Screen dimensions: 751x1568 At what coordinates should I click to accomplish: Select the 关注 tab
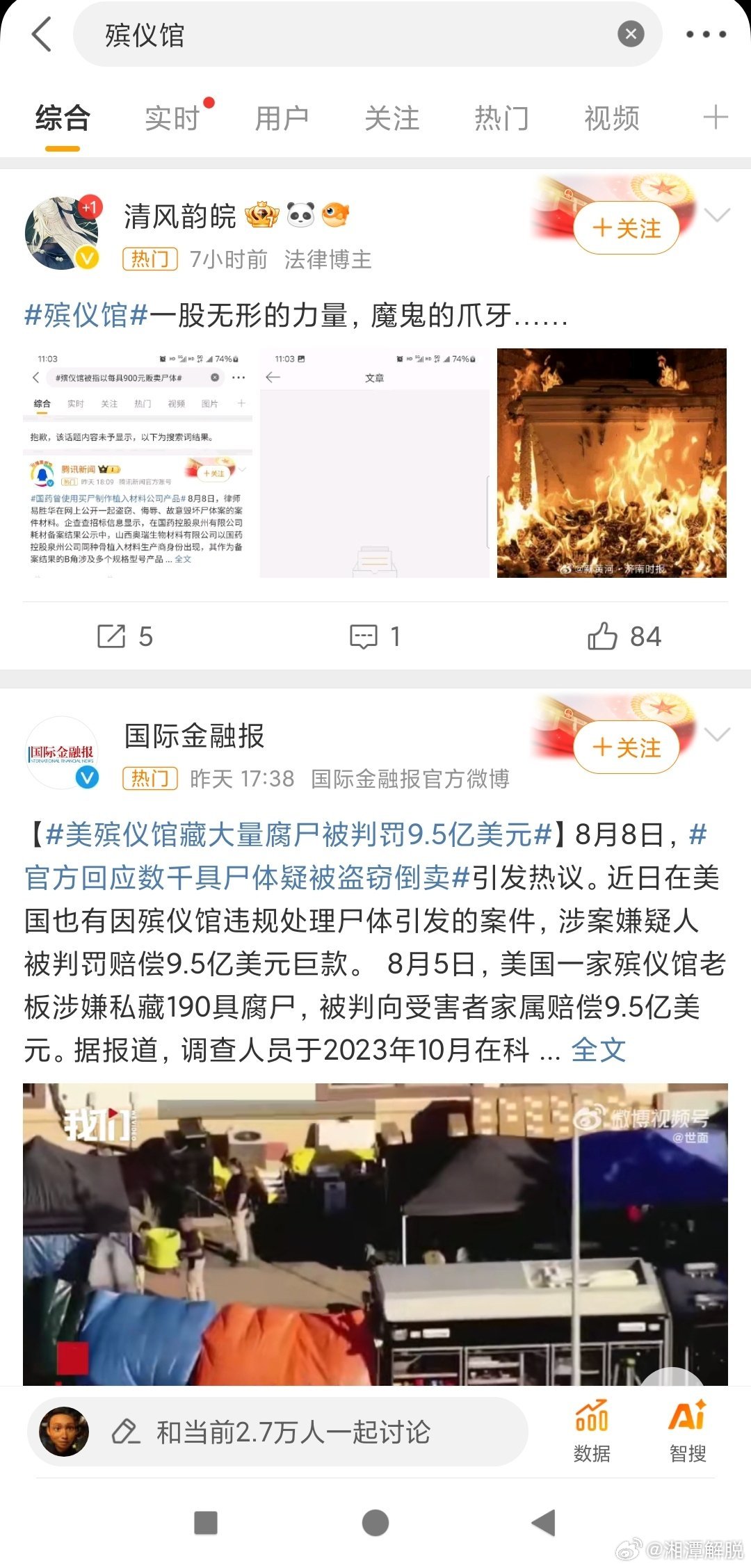click(391, 118)
